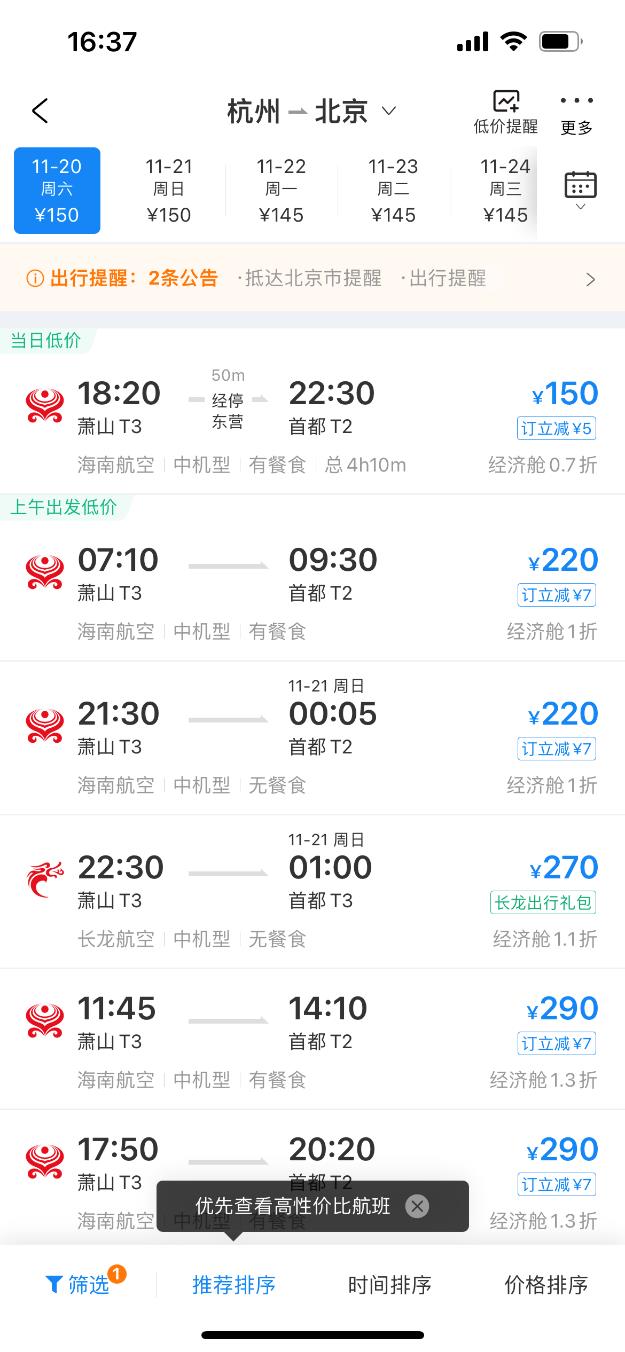The width and height of the screenshot is (625, 1352).
Task: Switch to the 11-22 周一 date
Action: (281, 190)
